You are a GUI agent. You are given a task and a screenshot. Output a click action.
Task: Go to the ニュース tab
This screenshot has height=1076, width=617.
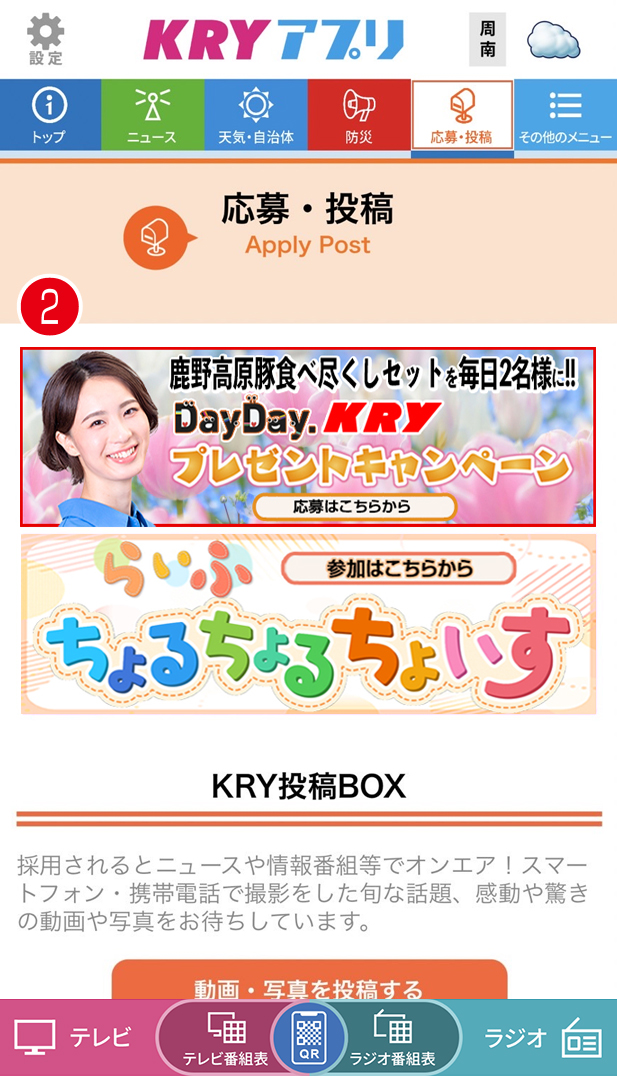(x=152, y=115)
